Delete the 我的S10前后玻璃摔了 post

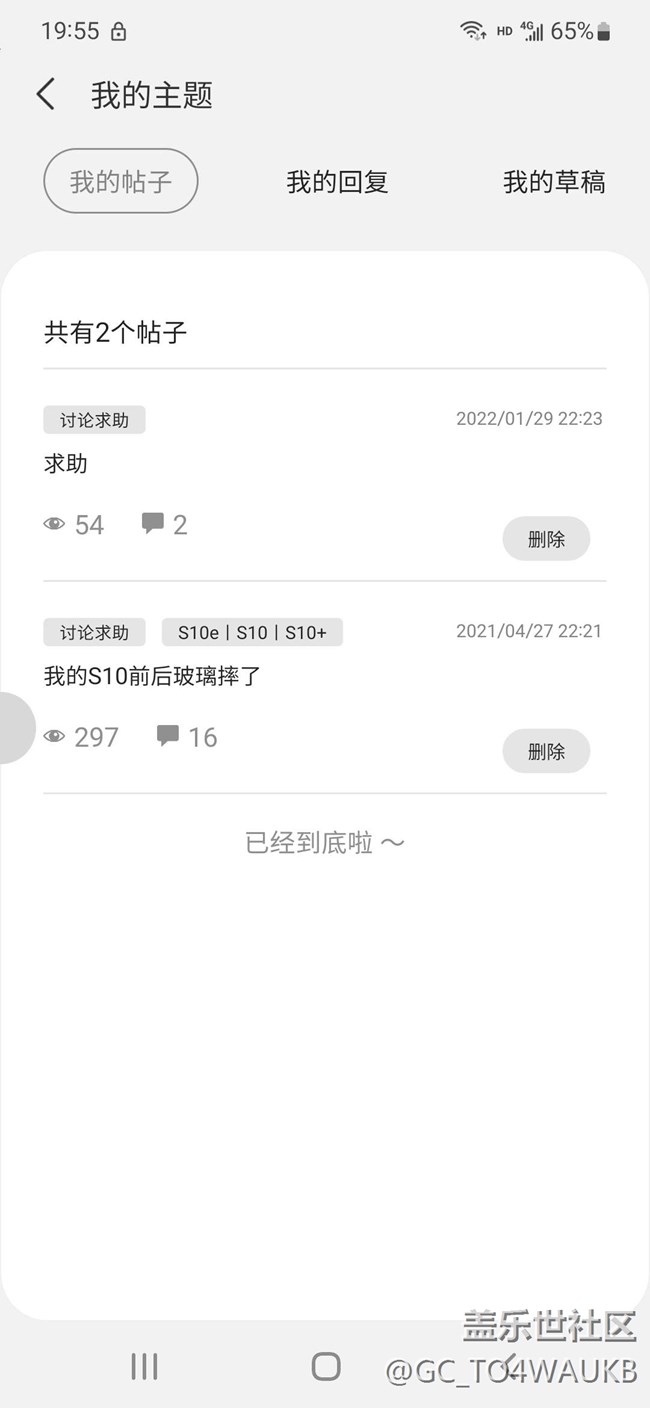[546, 751]
